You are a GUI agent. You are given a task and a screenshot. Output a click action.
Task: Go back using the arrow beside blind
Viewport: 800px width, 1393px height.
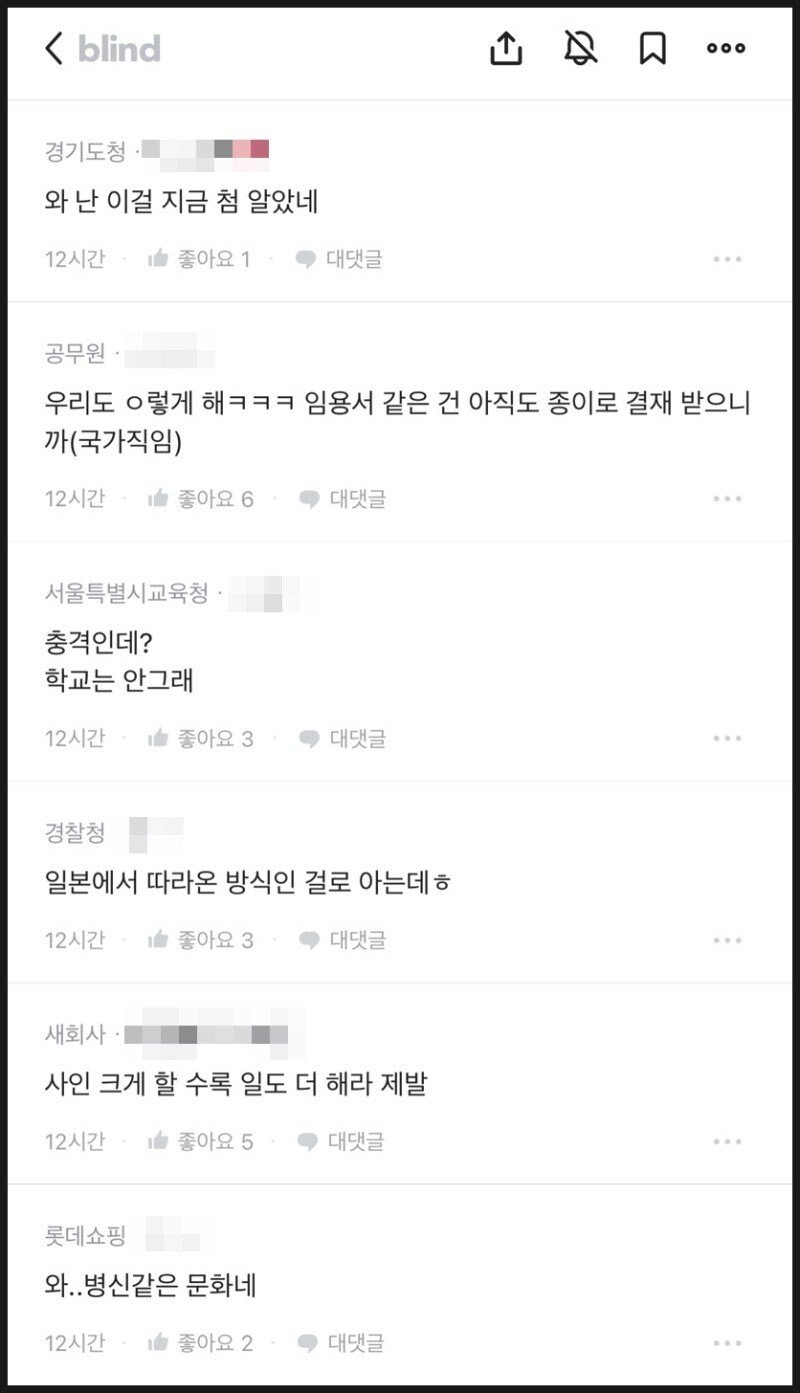coord(54,48)
